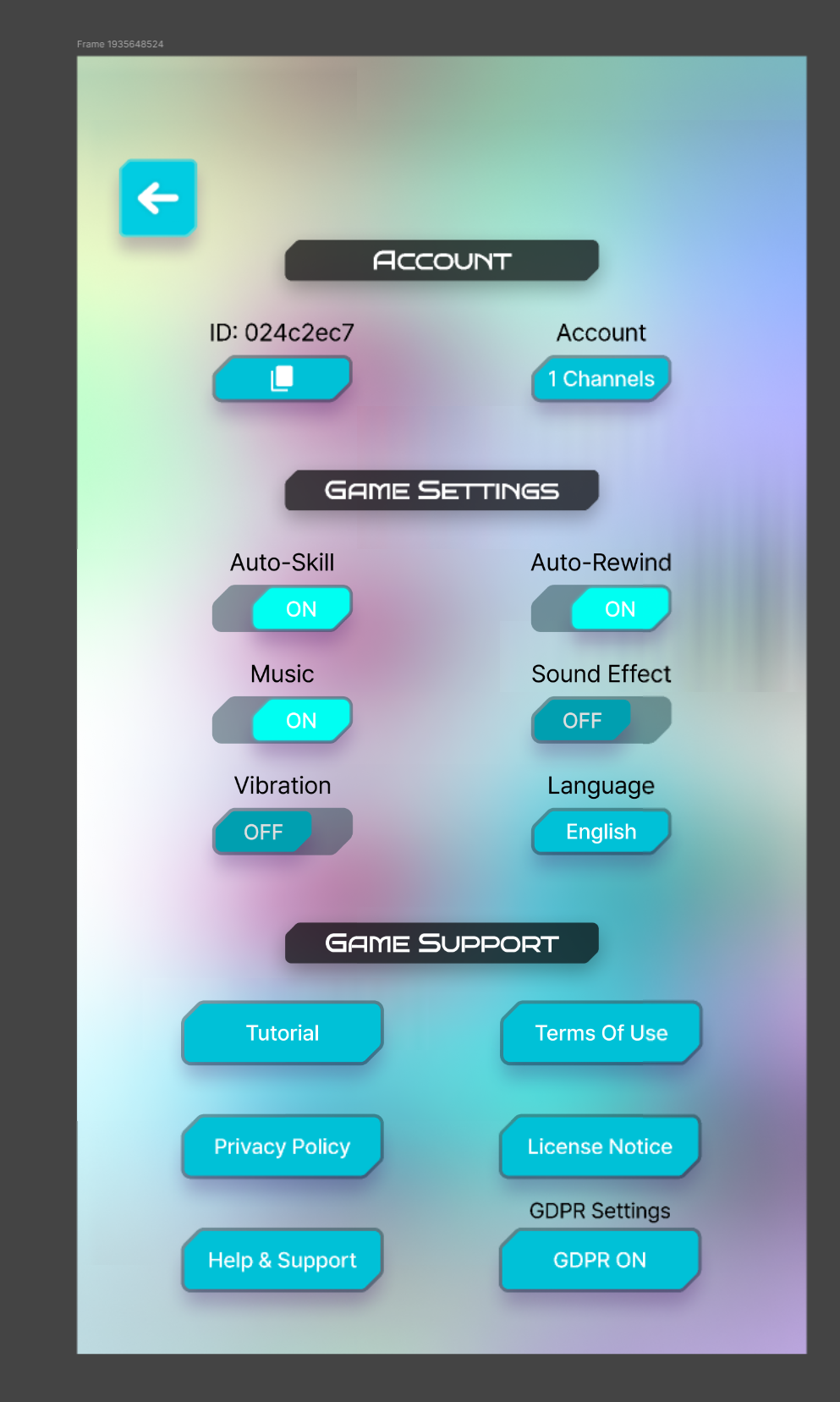Open the Privacy Policy

click(283, 1146)
